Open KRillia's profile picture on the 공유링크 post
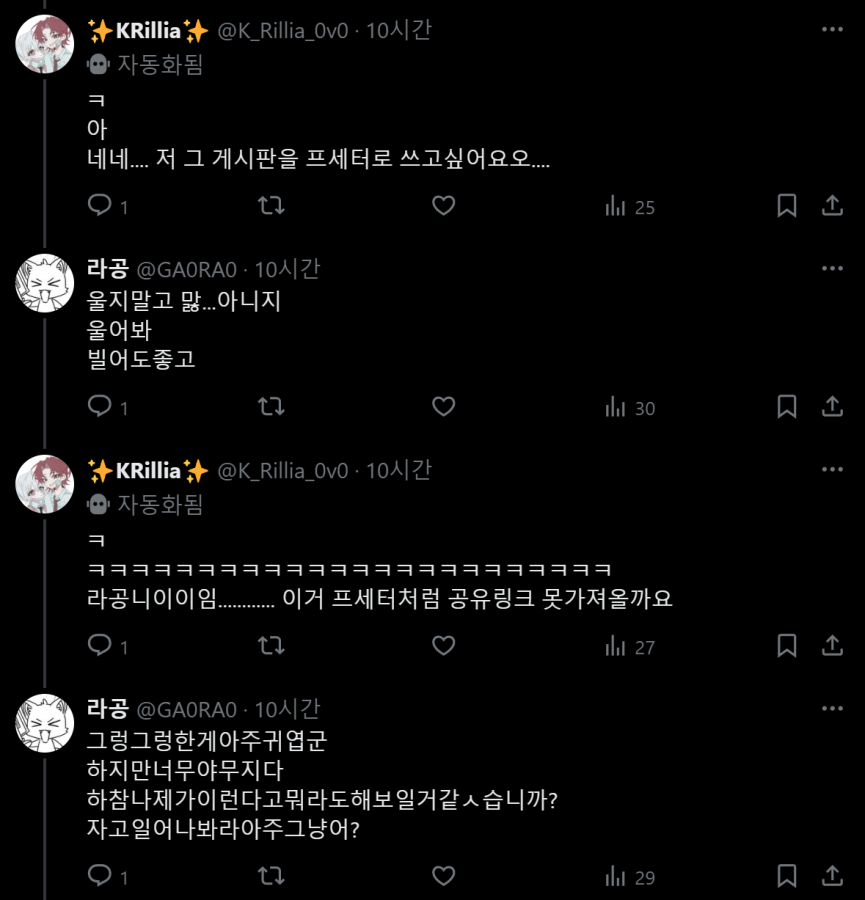This screenshot has height=900, width=865. pos(45,484)
